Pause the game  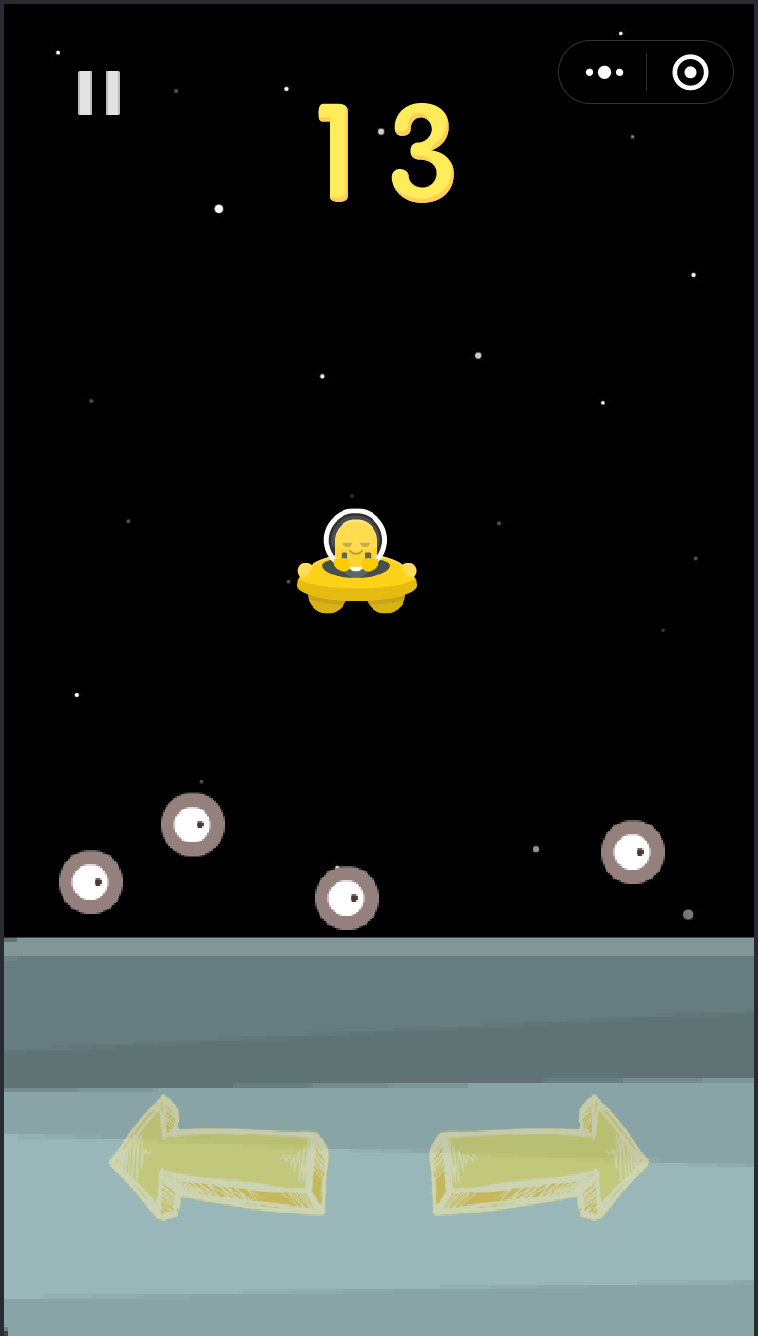coord(99,93)
